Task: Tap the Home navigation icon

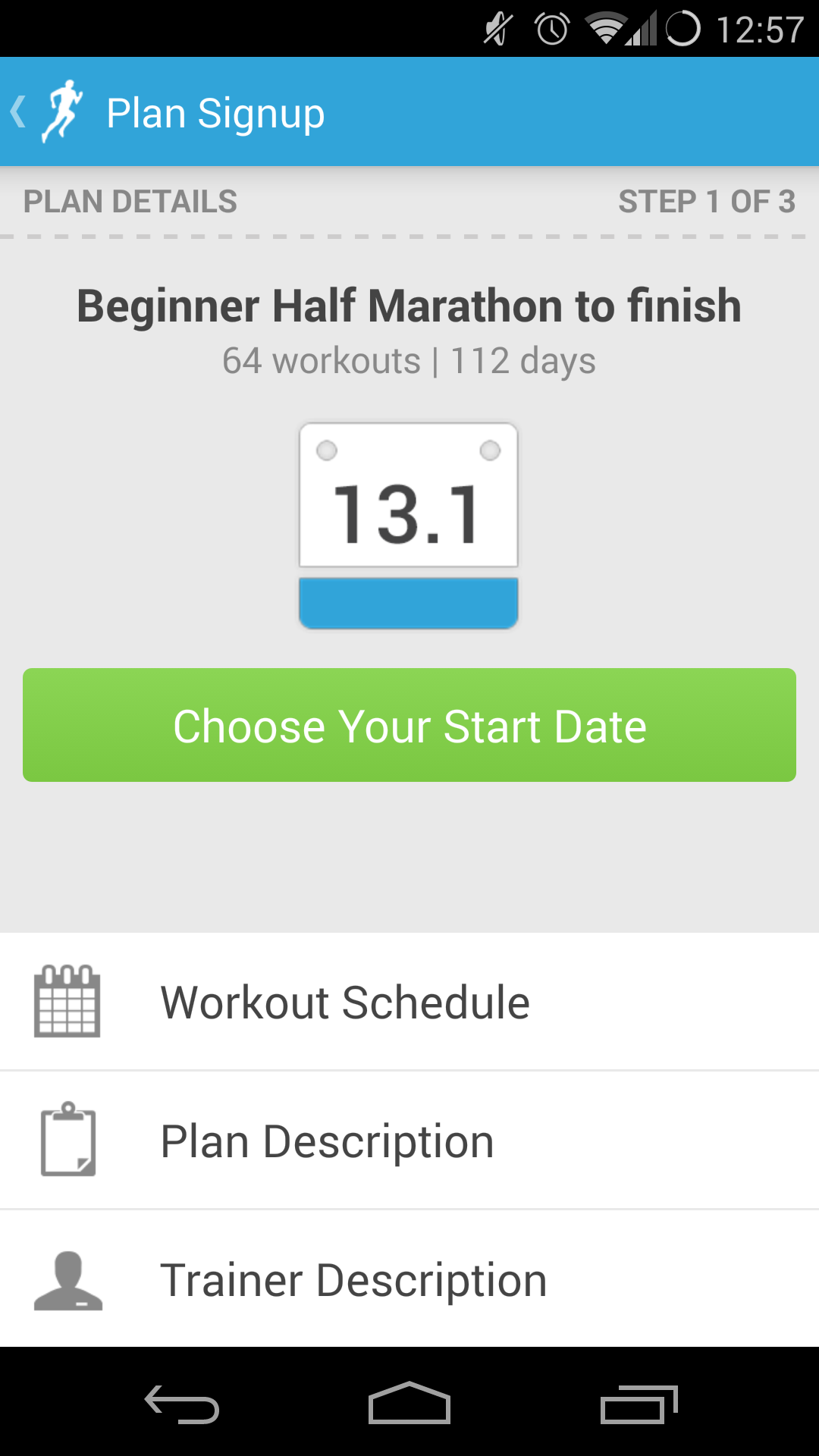Action: tap(409, 1401)
